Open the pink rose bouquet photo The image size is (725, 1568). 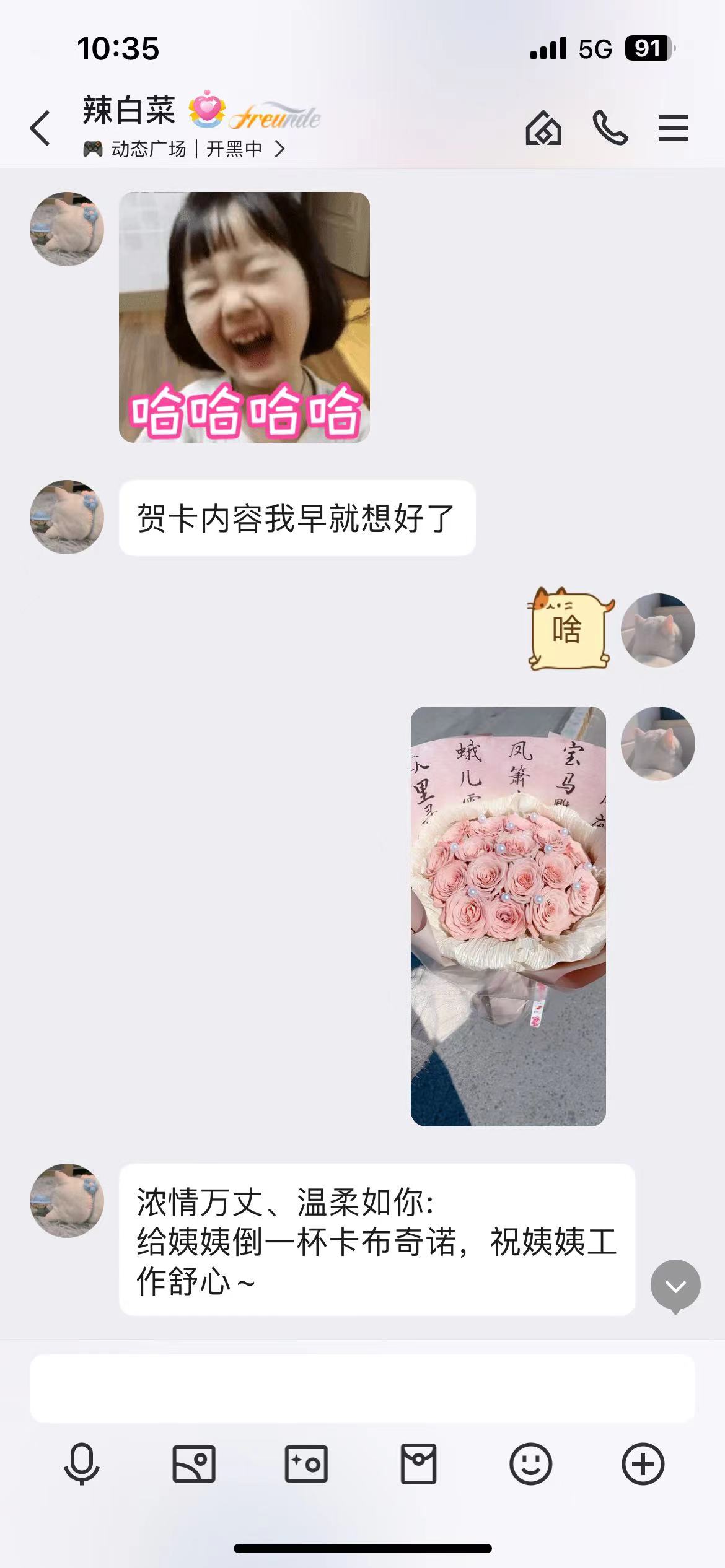coord(508,916)
